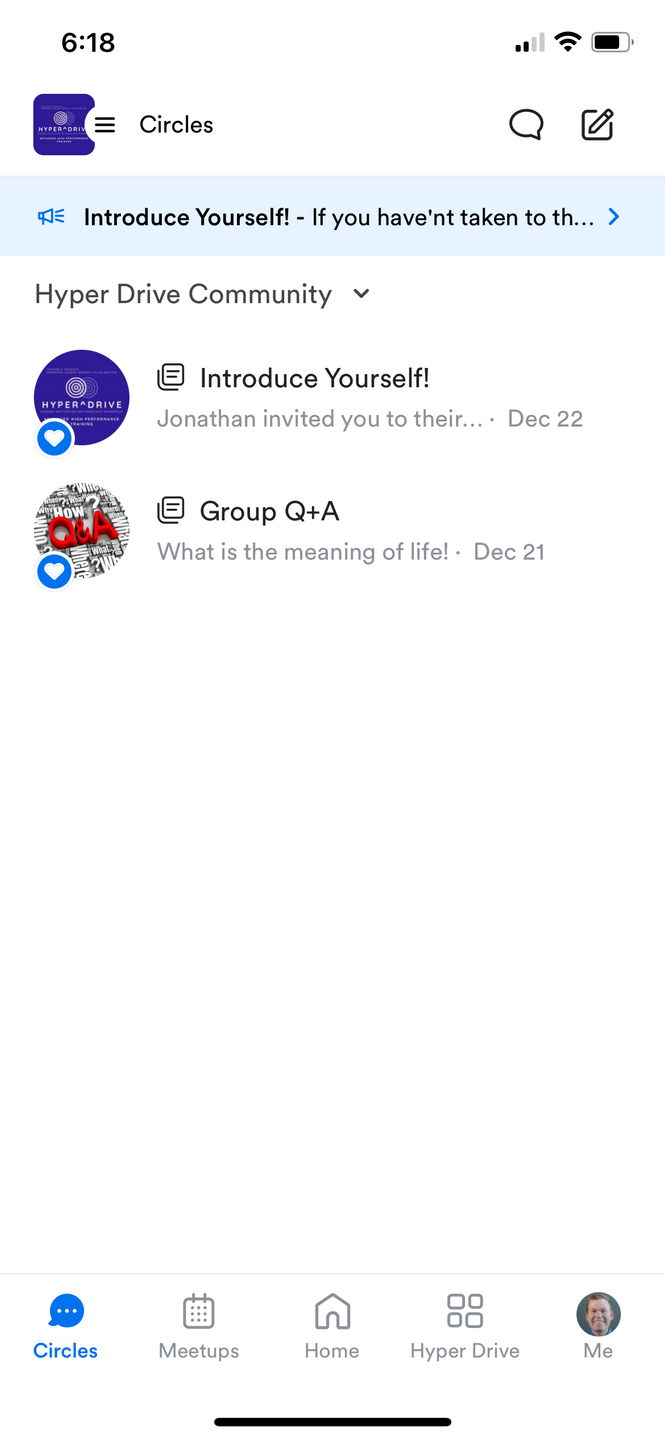
Task: Open the hamburger menu beside the Hyper Drive logo
Action: point(105,125)
